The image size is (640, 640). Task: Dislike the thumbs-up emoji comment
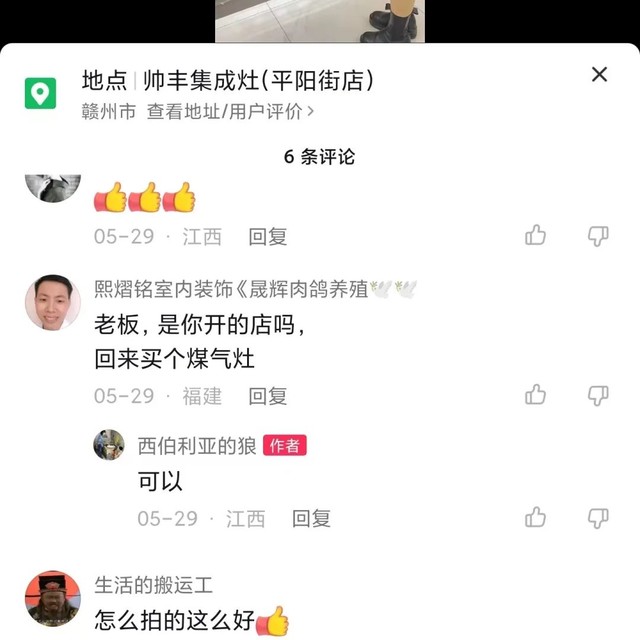598,236
